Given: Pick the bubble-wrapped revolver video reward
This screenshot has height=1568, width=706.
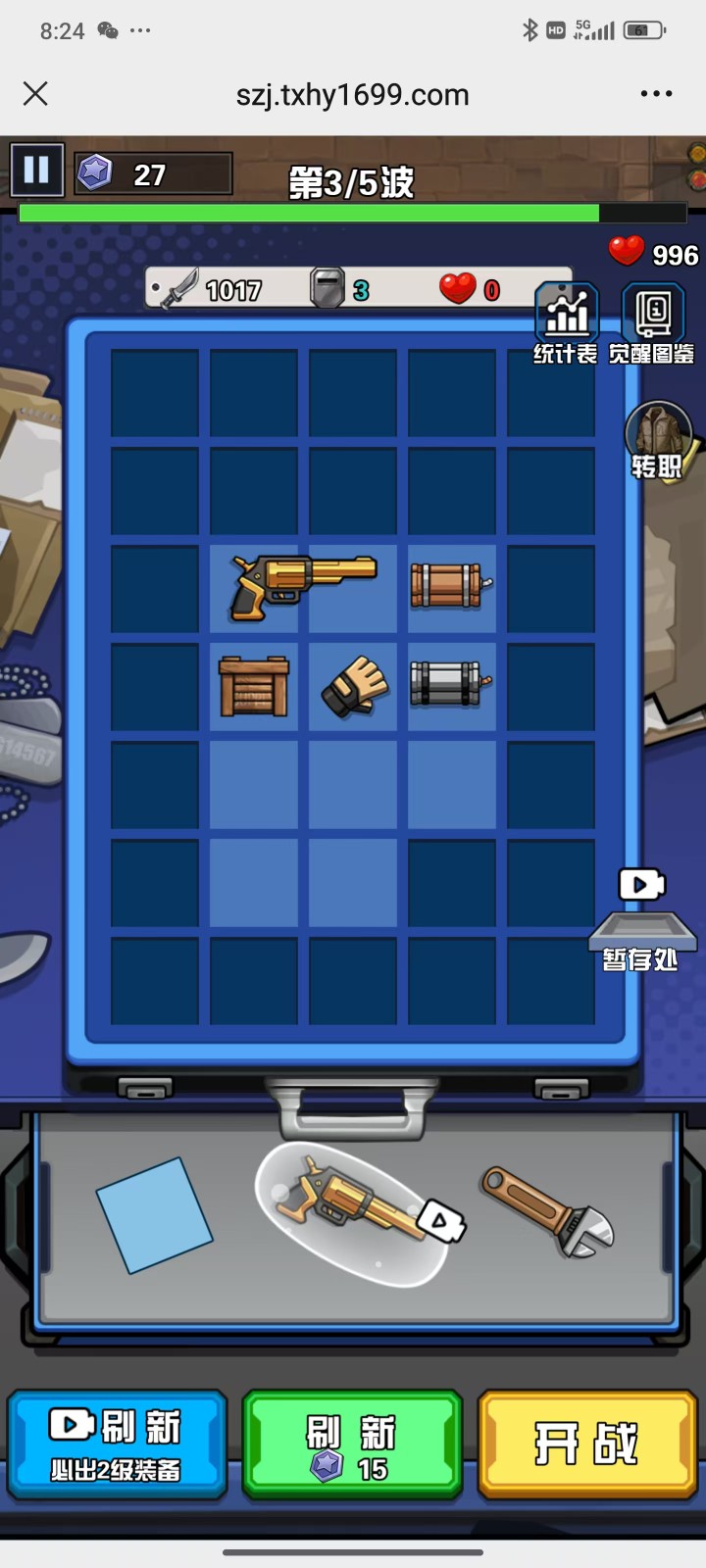Looking at the screenshot, I should click(353, 1213).
